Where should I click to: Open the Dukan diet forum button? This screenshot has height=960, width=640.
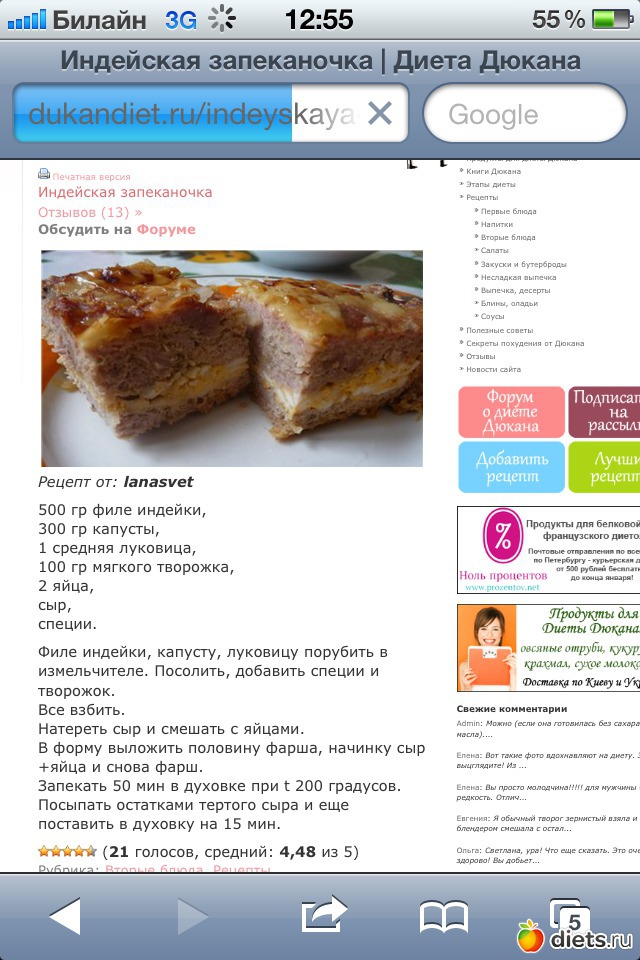point(511,412)
